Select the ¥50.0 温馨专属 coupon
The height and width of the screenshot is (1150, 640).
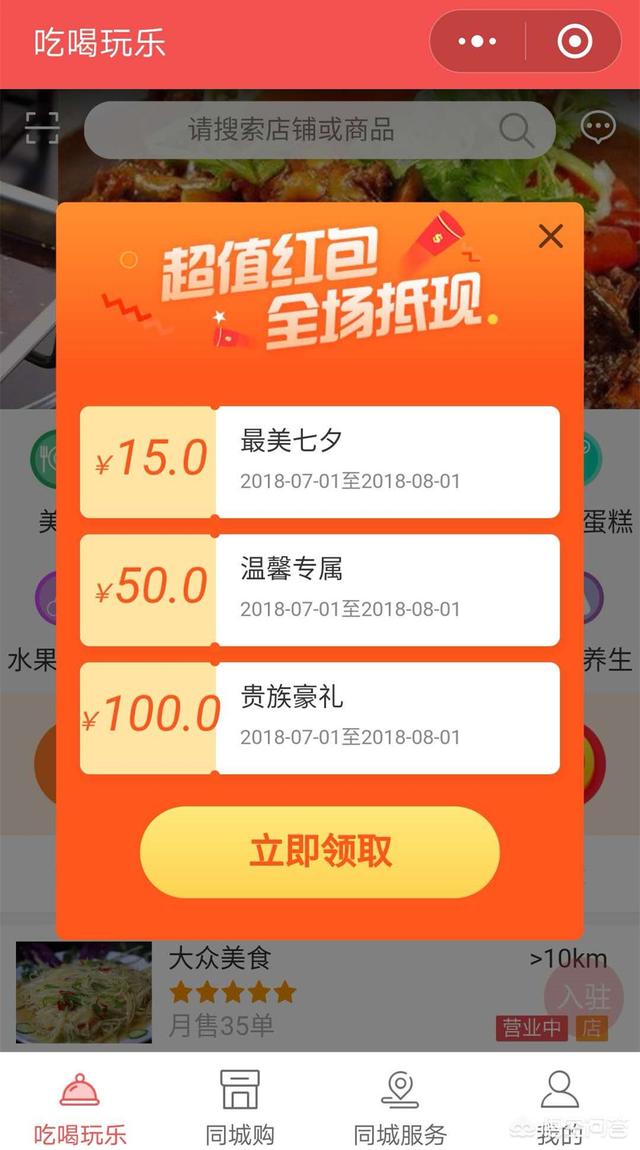320,590
